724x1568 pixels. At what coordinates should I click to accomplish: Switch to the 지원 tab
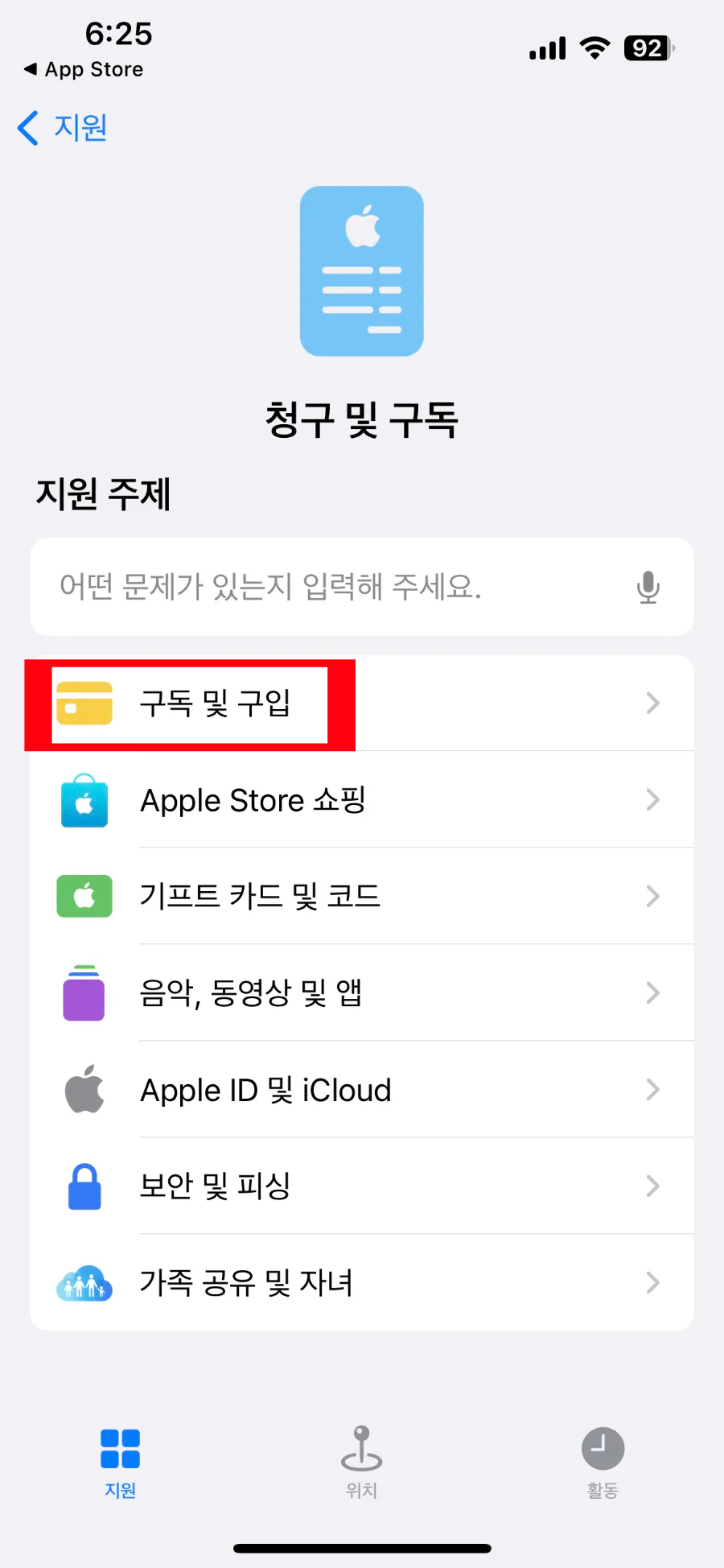(121, 1462)
